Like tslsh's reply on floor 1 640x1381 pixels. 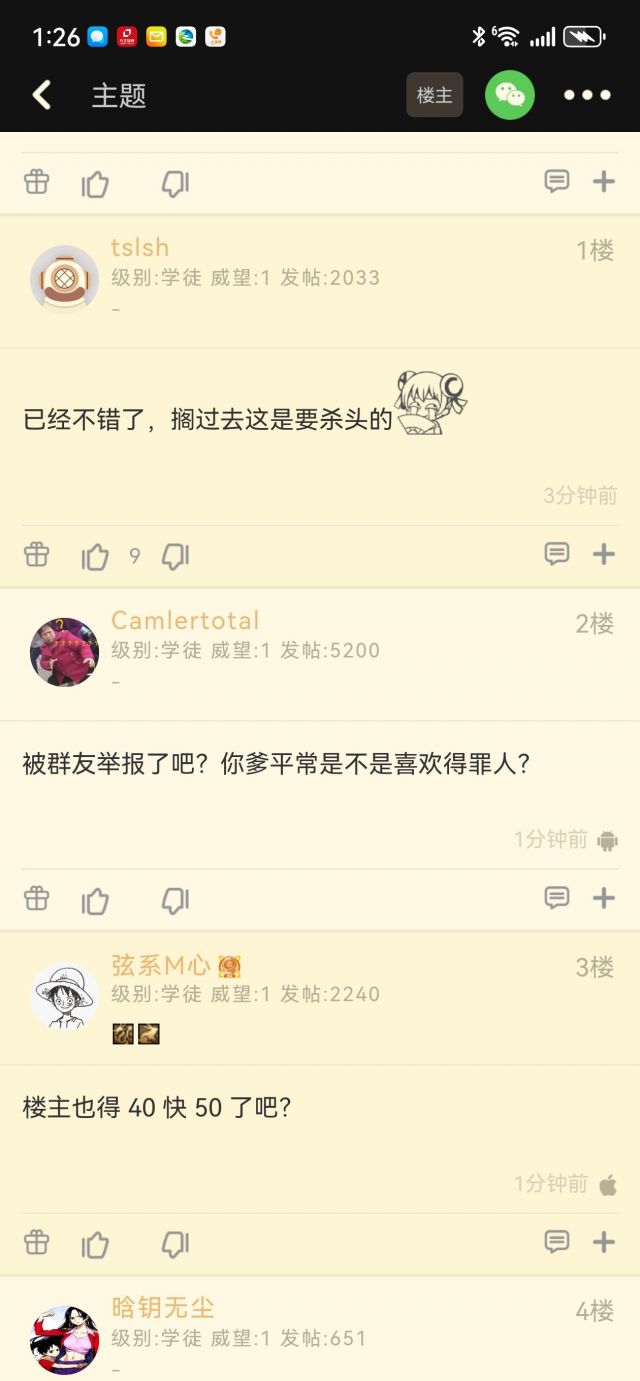pos(95,556)
